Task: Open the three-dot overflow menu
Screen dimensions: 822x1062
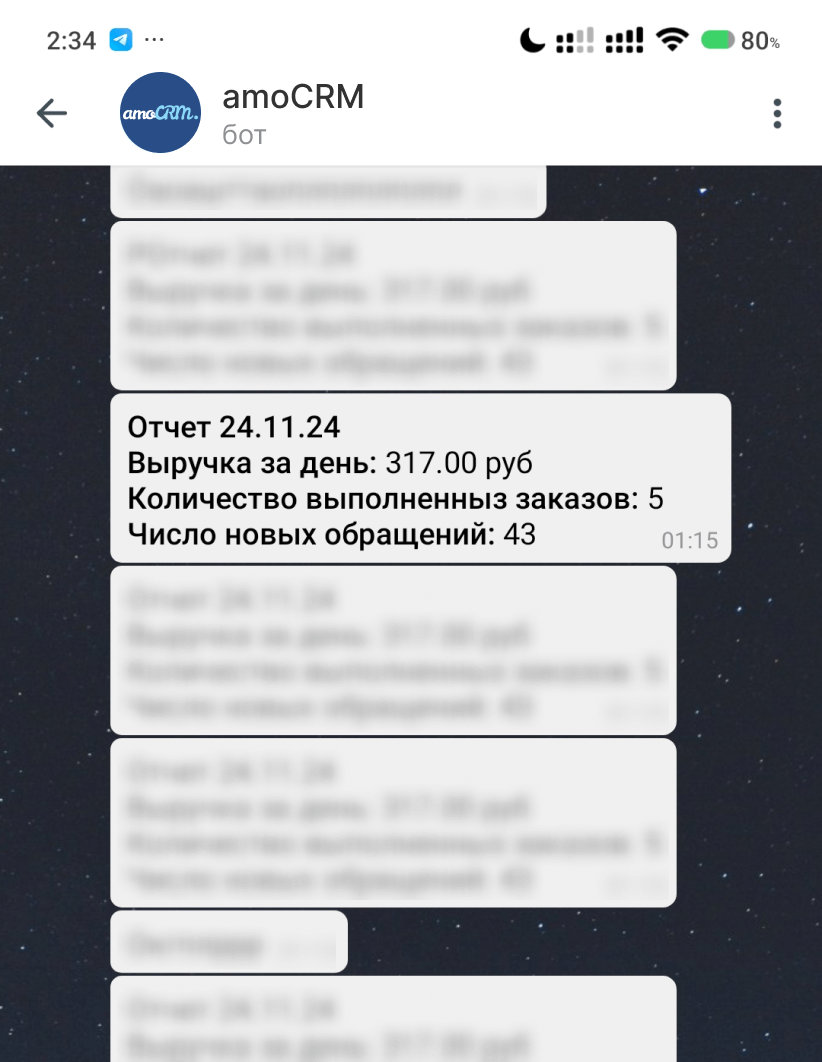Action: click(x=777, y=113)
